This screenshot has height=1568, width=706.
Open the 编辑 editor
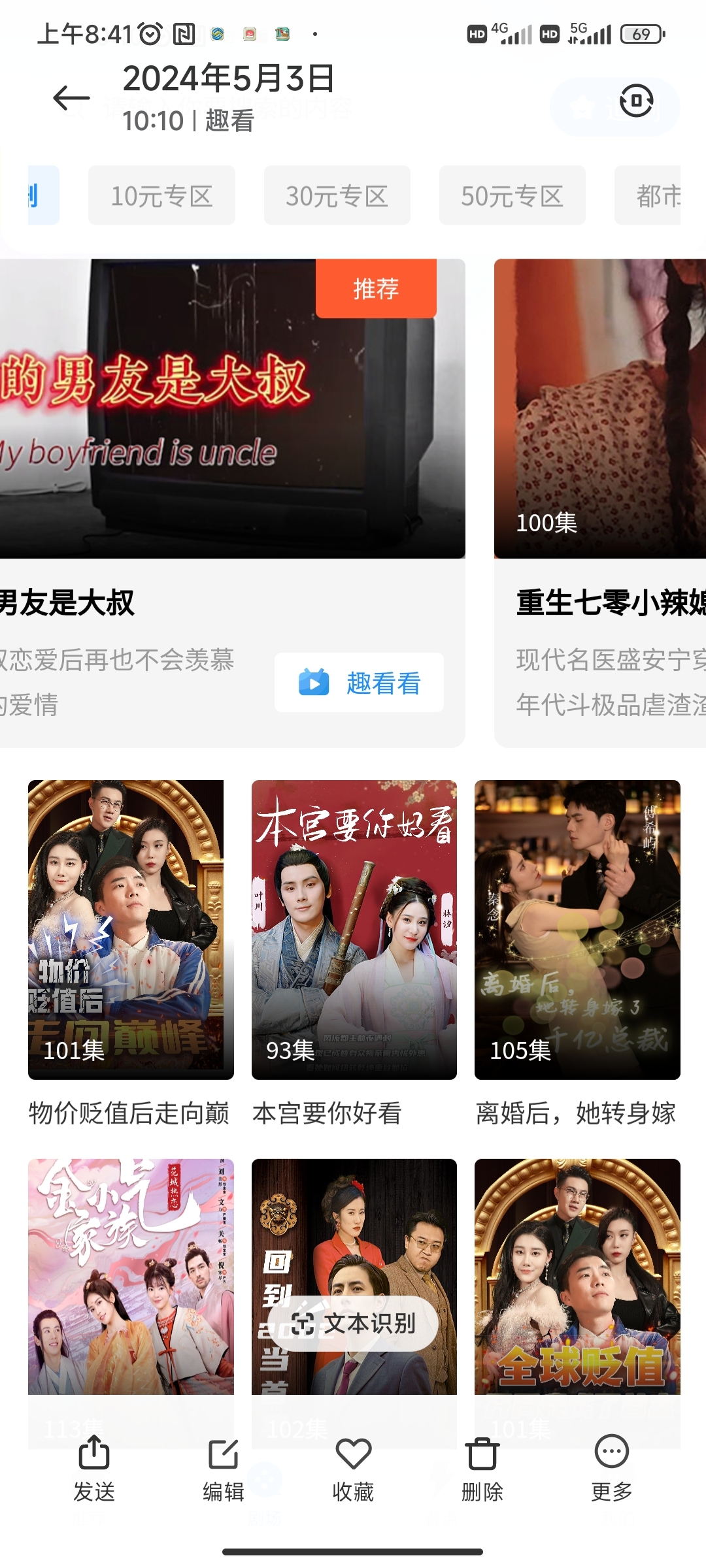[224, 1466]
